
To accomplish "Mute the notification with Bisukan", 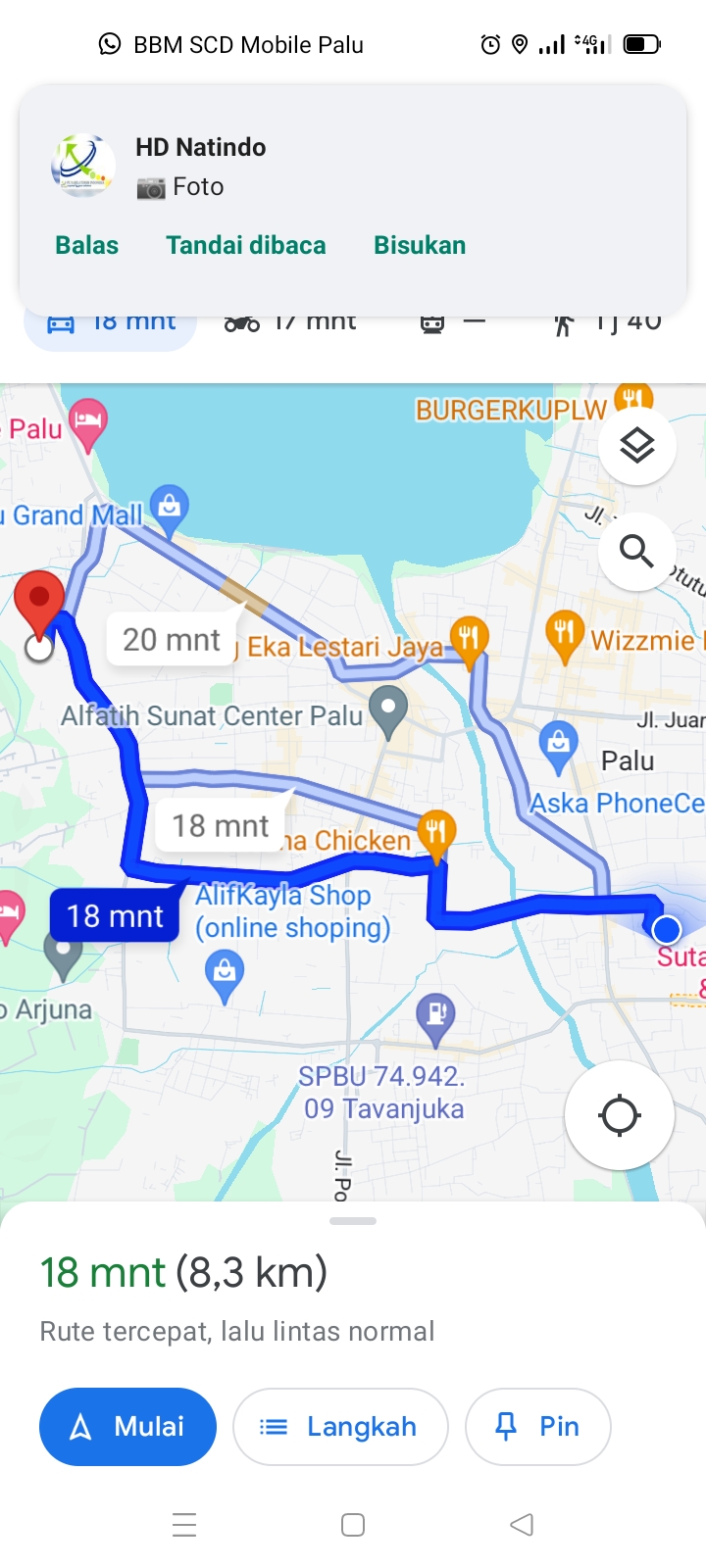I will pos(420,245).
